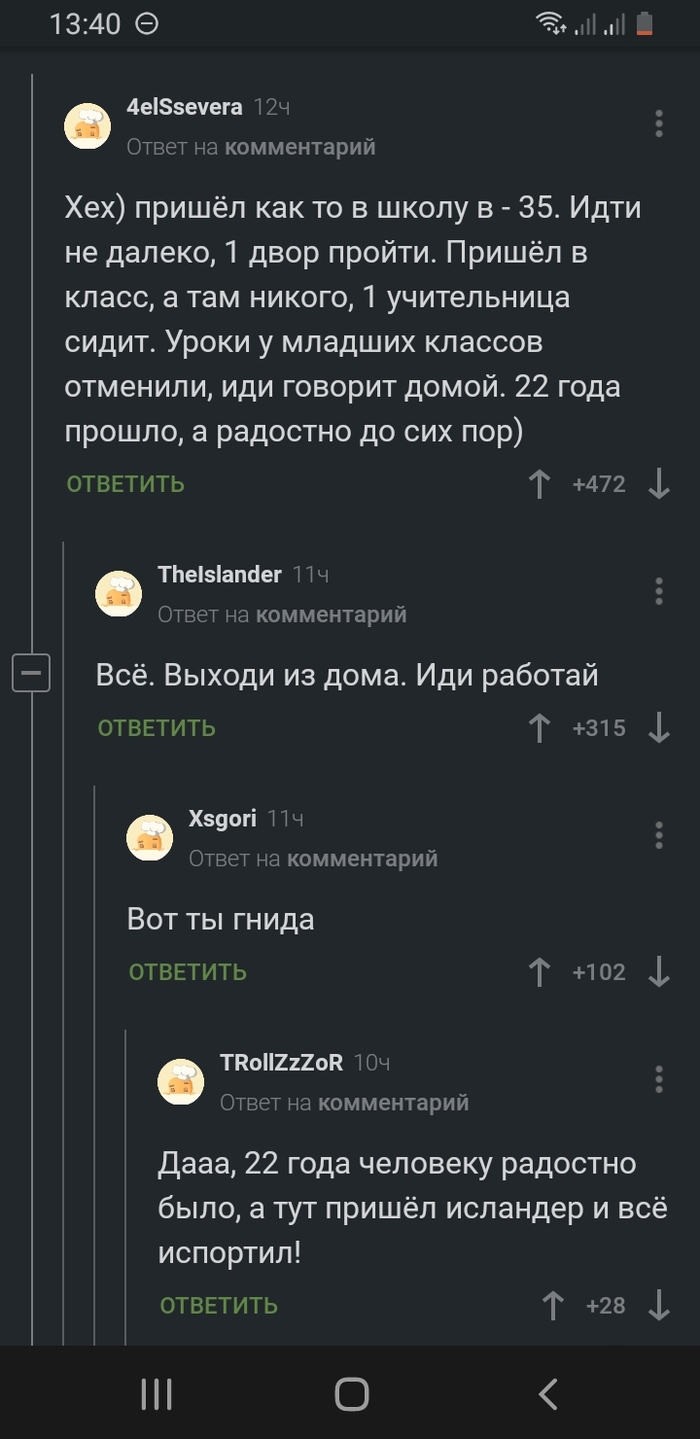Reply to TheIslander's comment

pyautogui.click(x=157, y=728)
